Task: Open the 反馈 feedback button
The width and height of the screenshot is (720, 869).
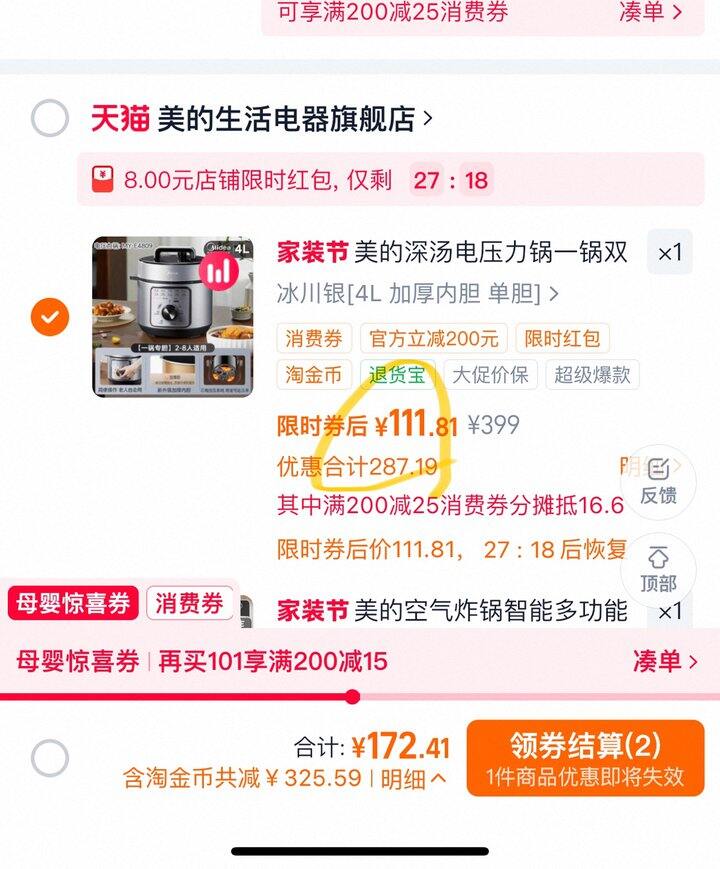Action: (x=658, y=480)
